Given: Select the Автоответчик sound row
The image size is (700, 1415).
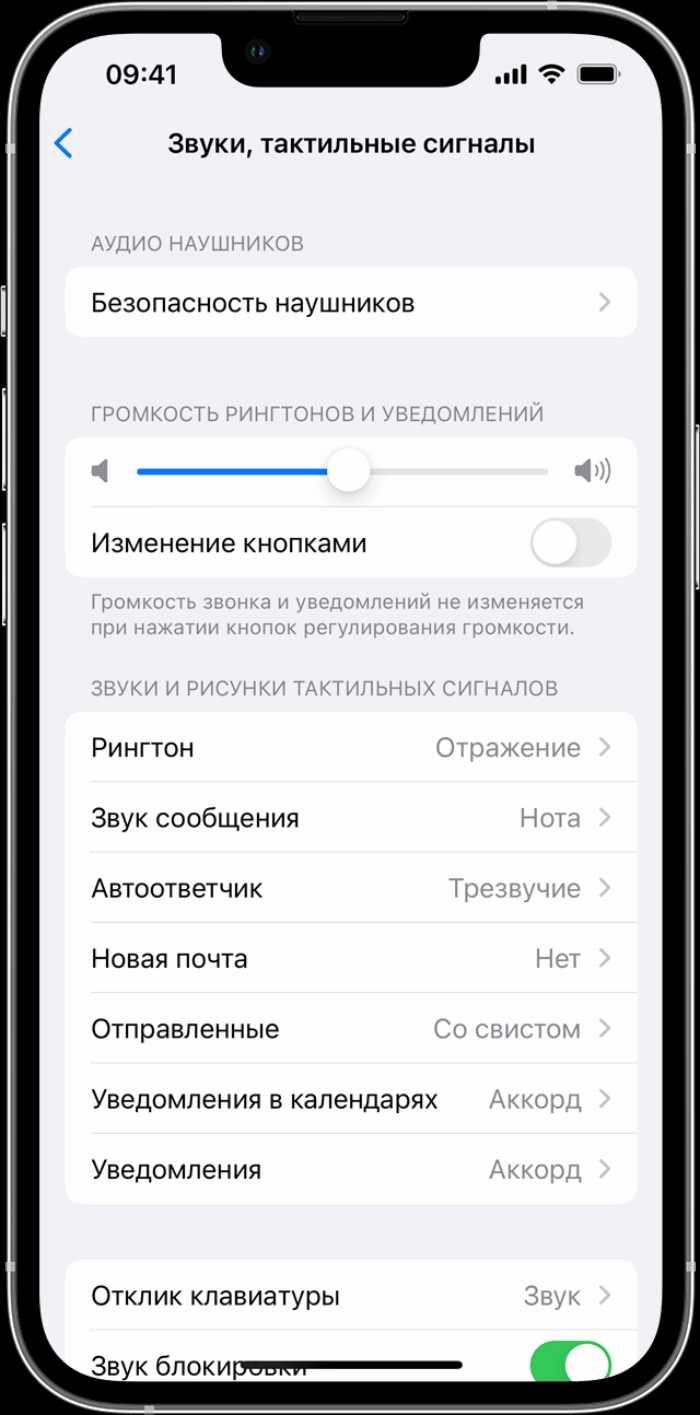Looking at the screenshot, I should [x=350, y=888].
